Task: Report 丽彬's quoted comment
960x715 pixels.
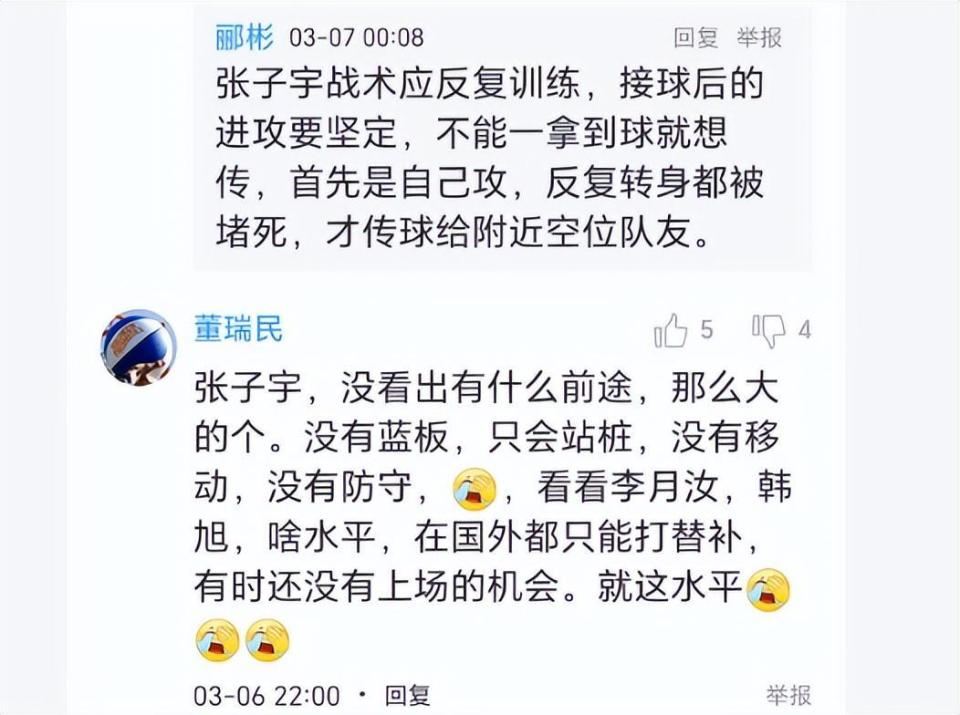Action: pyautogui.click(x=760, y=38)
